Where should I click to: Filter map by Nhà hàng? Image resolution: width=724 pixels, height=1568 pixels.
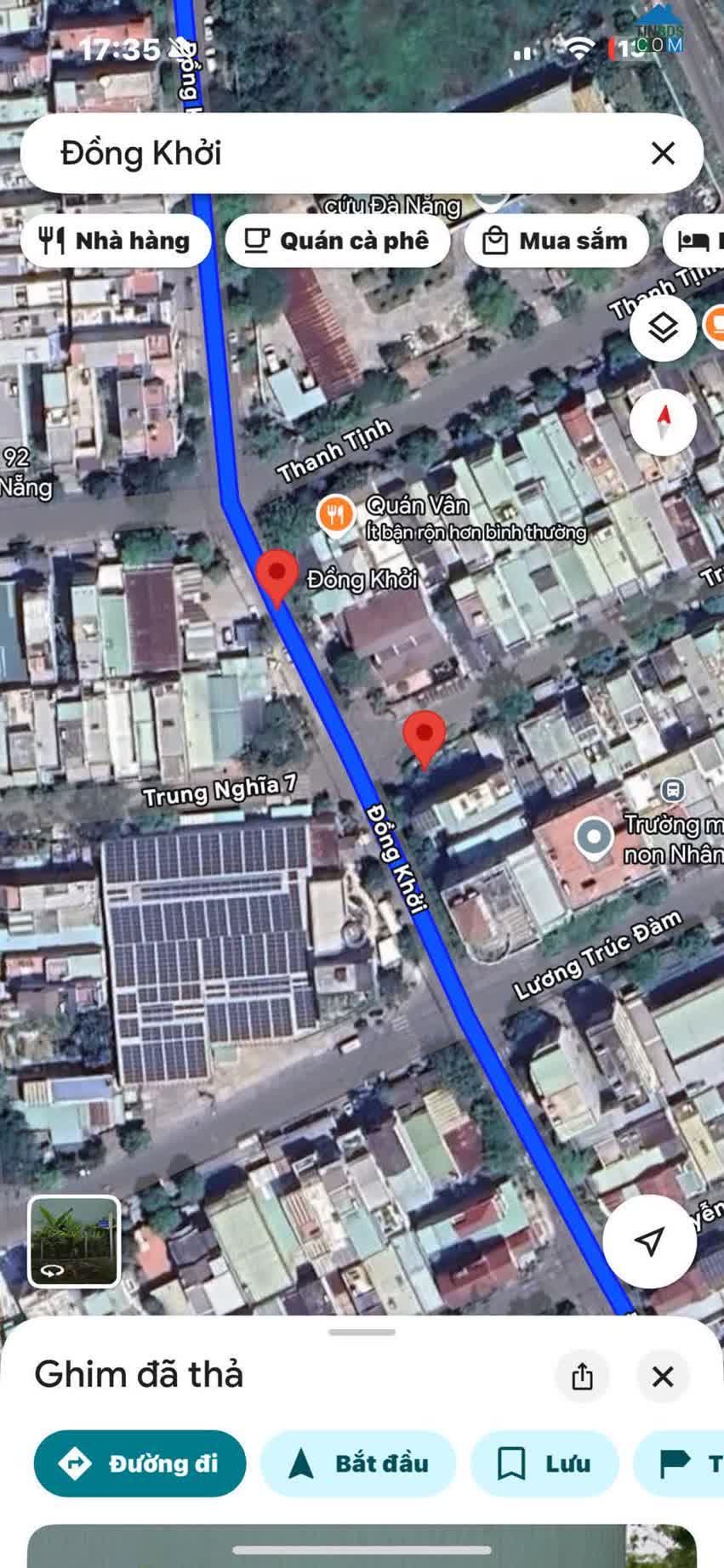tap(116, 241)
